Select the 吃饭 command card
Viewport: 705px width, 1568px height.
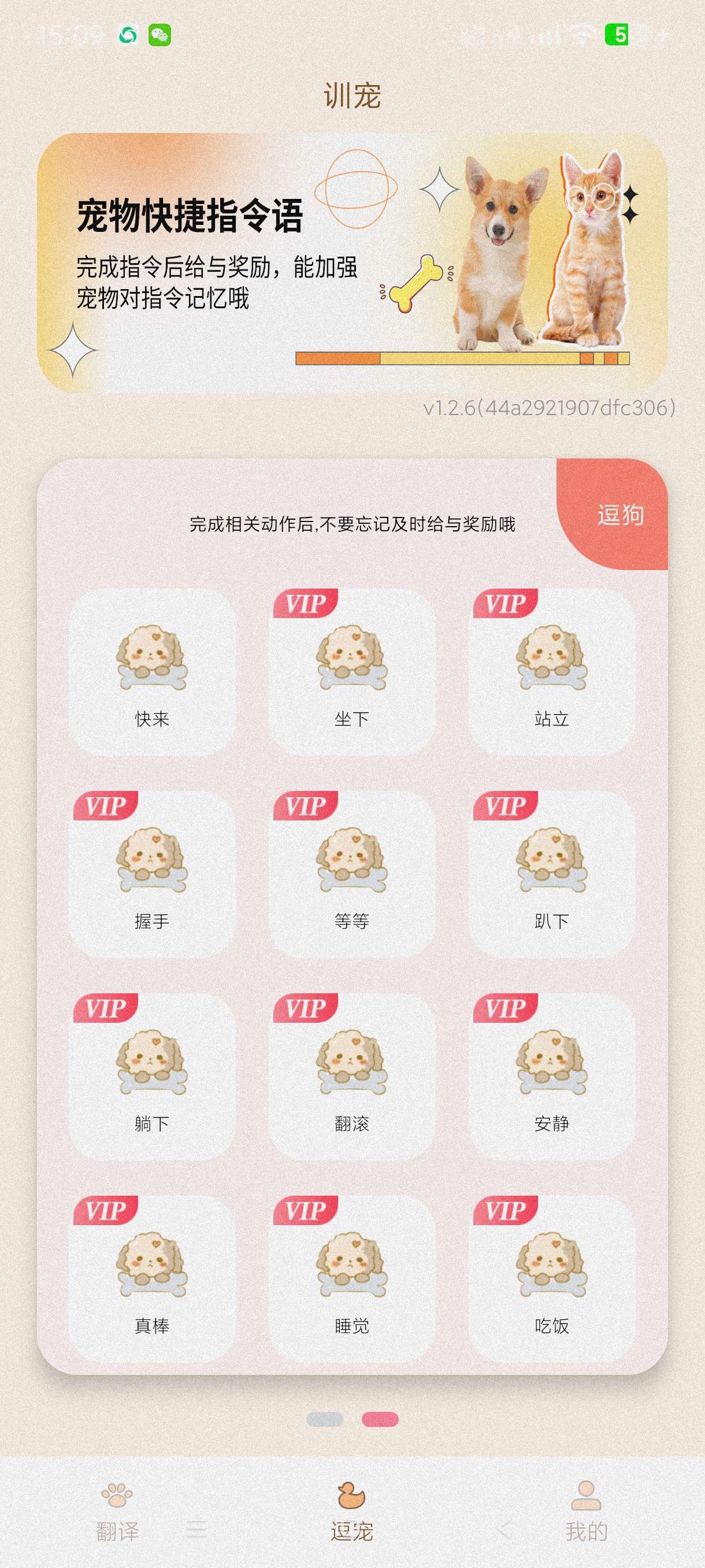click(551, 1278)
